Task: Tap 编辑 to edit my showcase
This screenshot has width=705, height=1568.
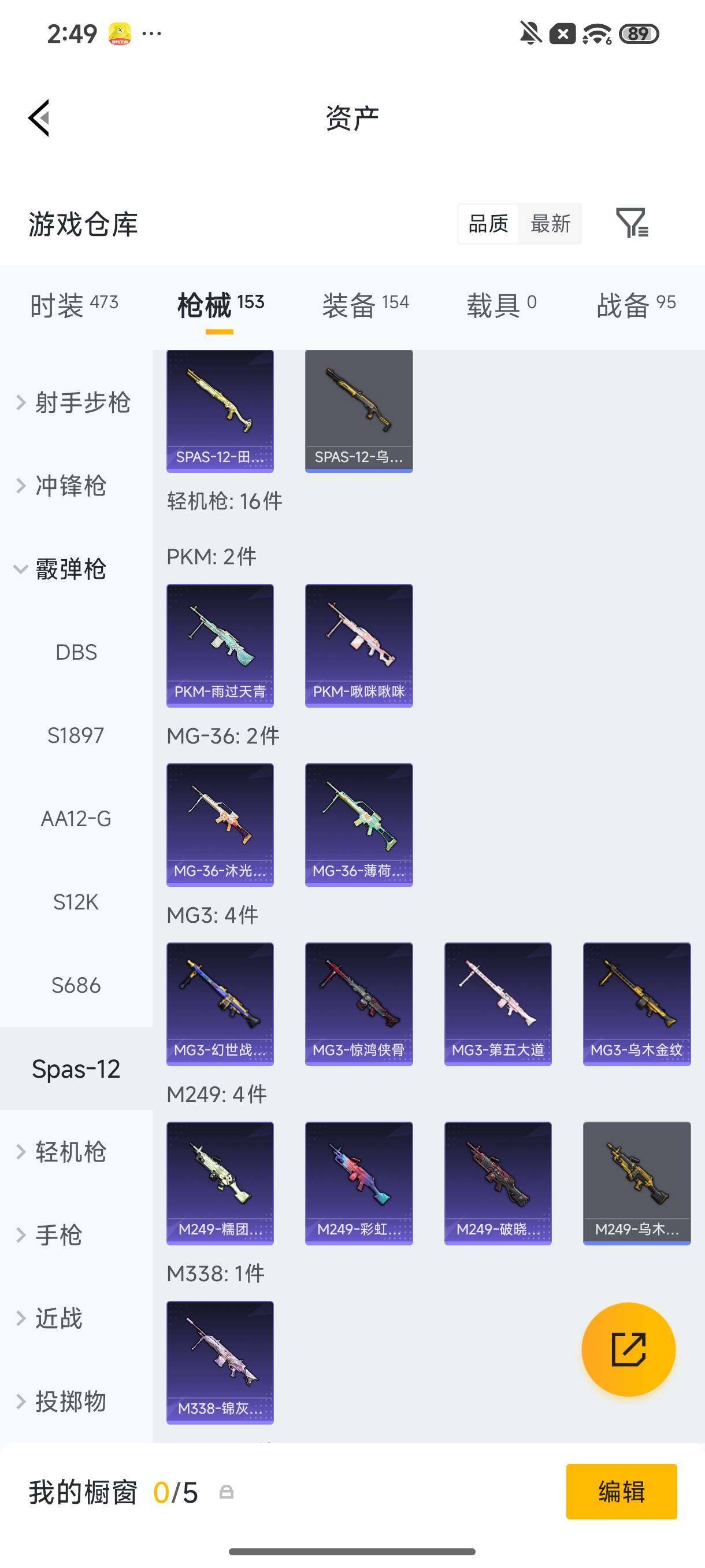Action: 621,1491
